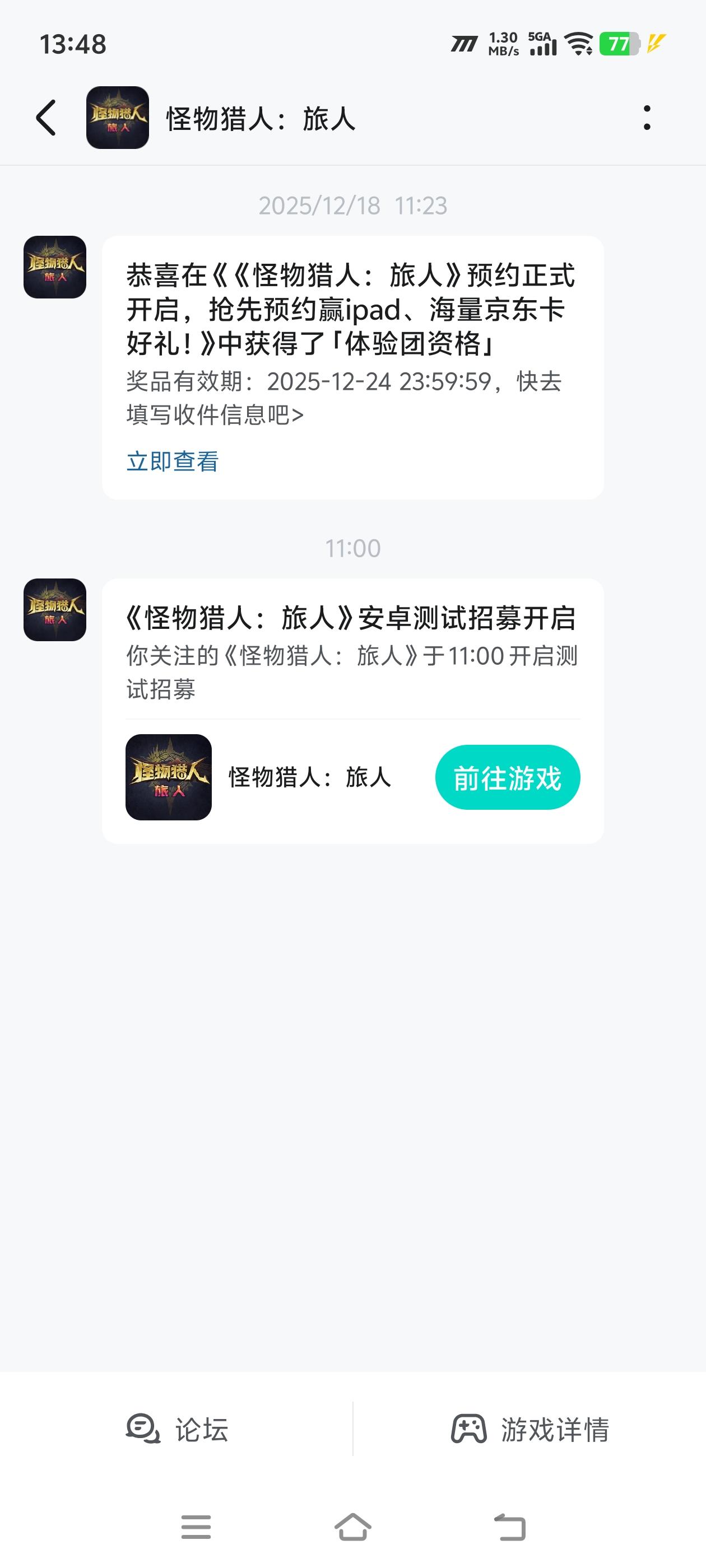706x1568 pixels.
Task: Tap the 怪物猎人：旅人 header avatar icon
Action: pyautogui.click(x=118, y=118)
